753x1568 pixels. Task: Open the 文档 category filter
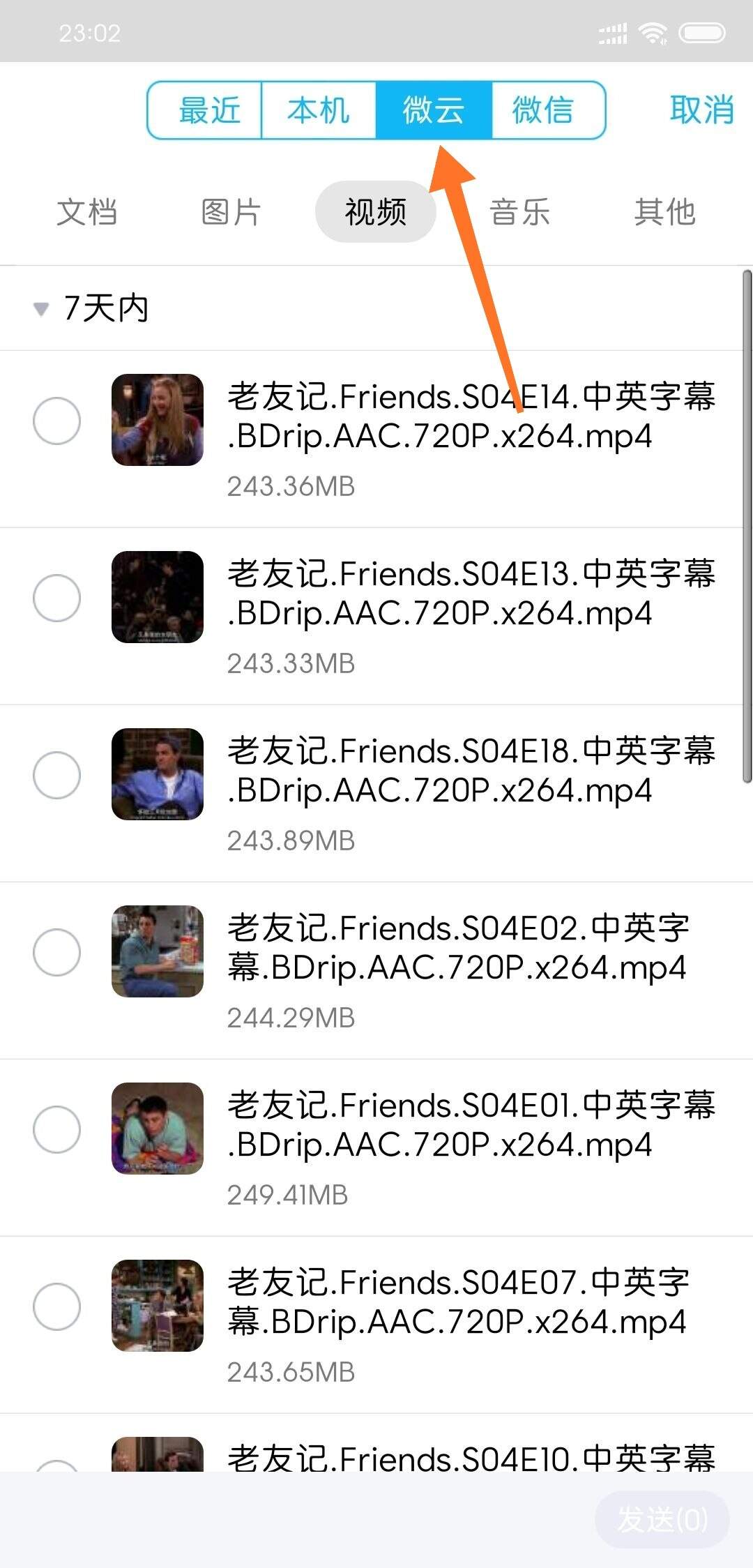tap(87, 212)
